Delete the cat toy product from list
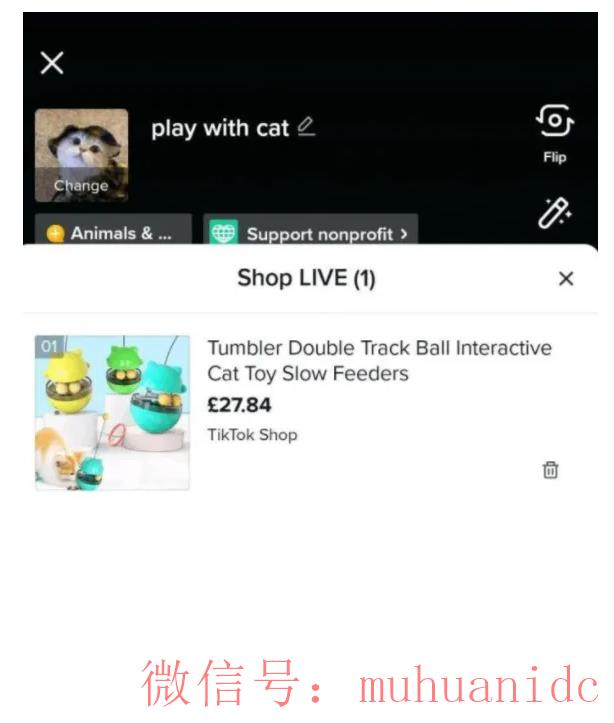 (x=550, y=470)
